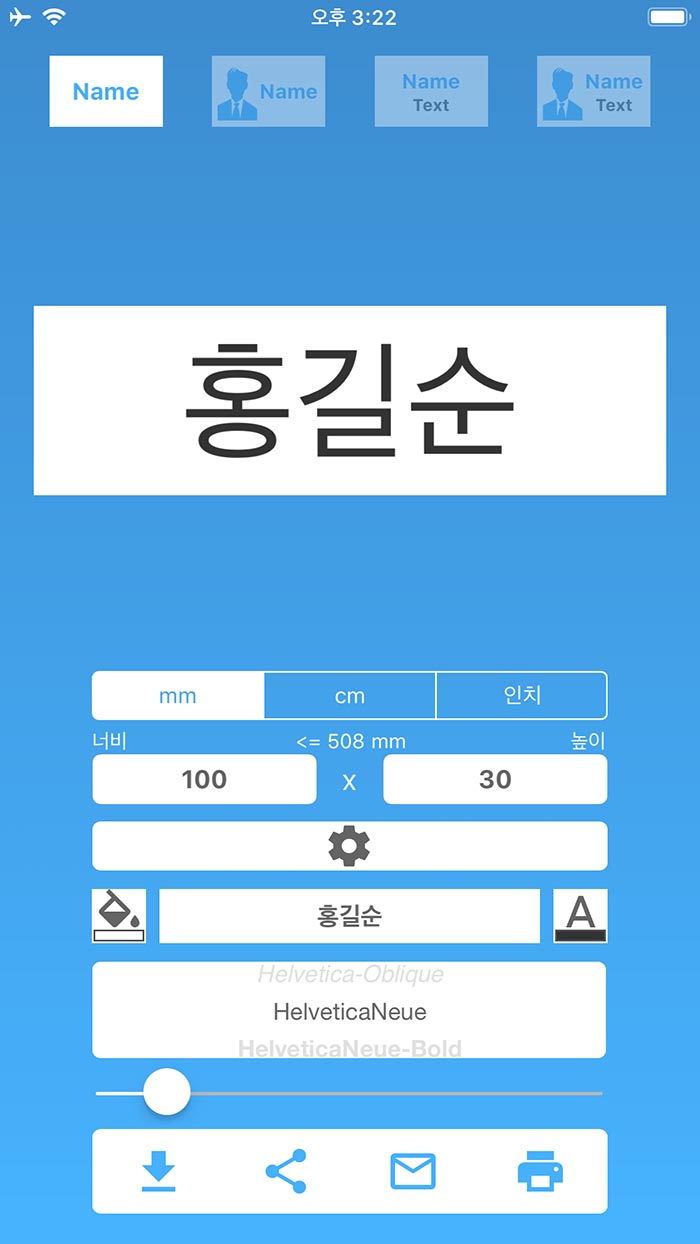The width and height of the screenshot is (700, 1244).
Task: Share the name tag
Action: pos(286,1171)
